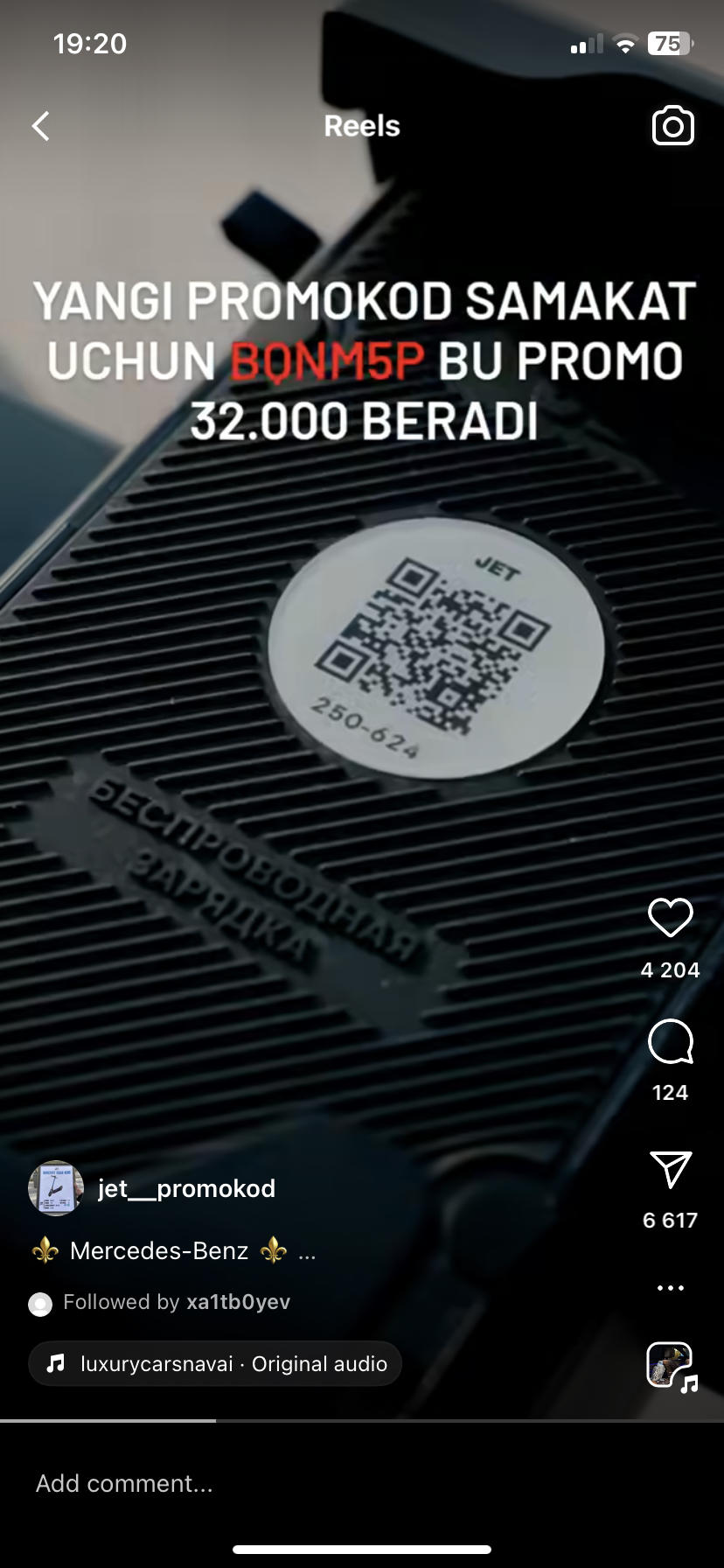Screen dimensions: 724x1568
Task: Go back from Reels
Action: click(41, 126)
